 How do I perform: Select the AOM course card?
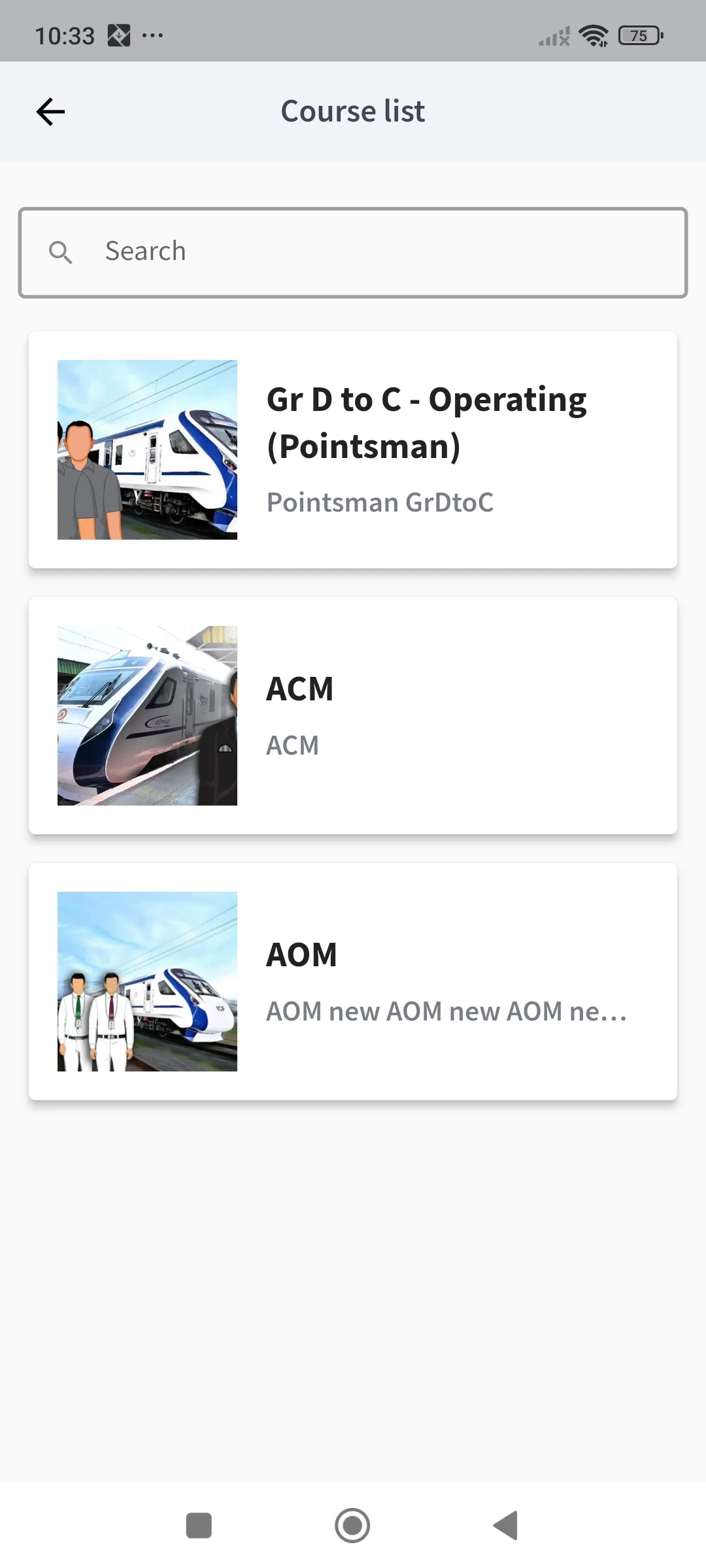point(353,981)
